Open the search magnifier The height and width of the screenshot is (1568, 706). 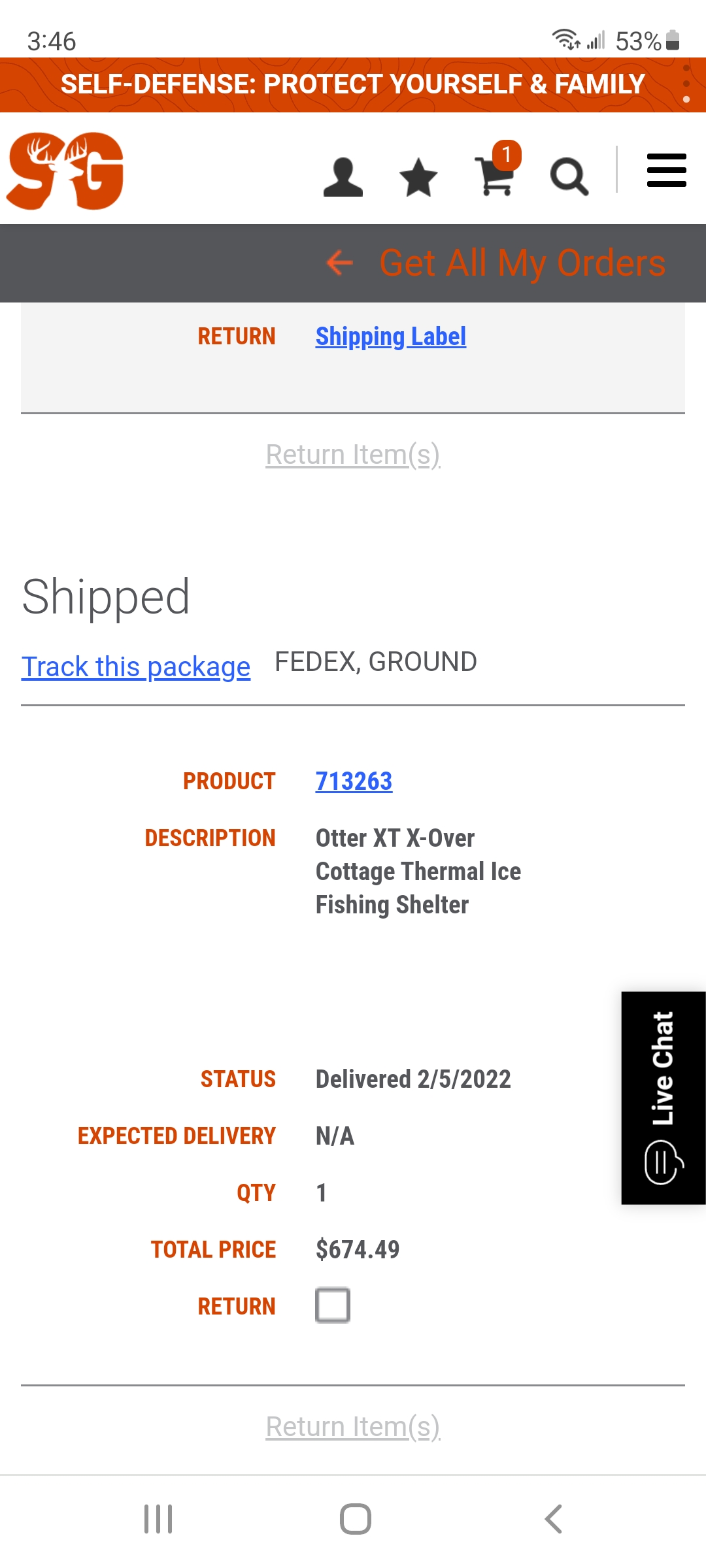click(569, 177)
